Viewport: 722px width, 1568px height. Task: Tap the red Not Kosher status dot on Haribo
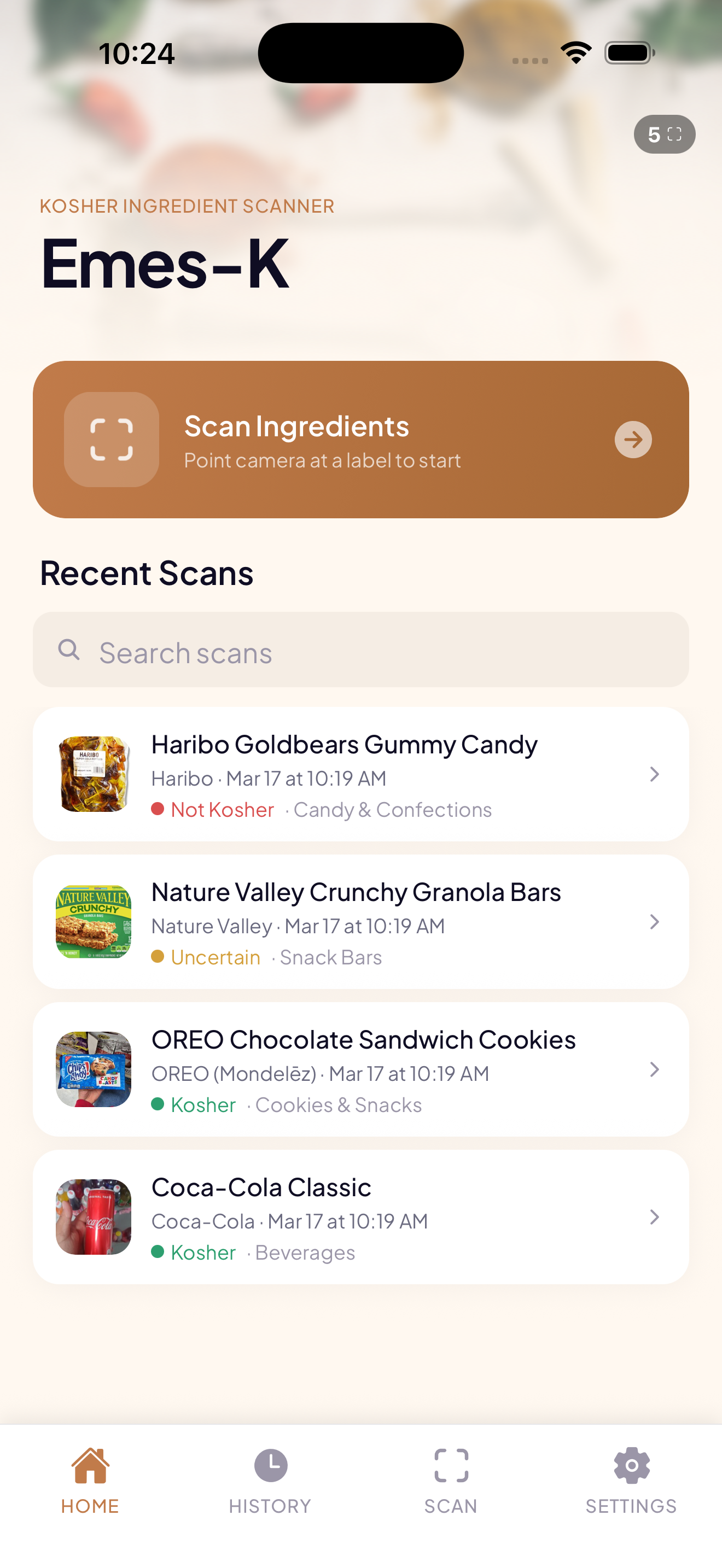click(x=159, y=810)
